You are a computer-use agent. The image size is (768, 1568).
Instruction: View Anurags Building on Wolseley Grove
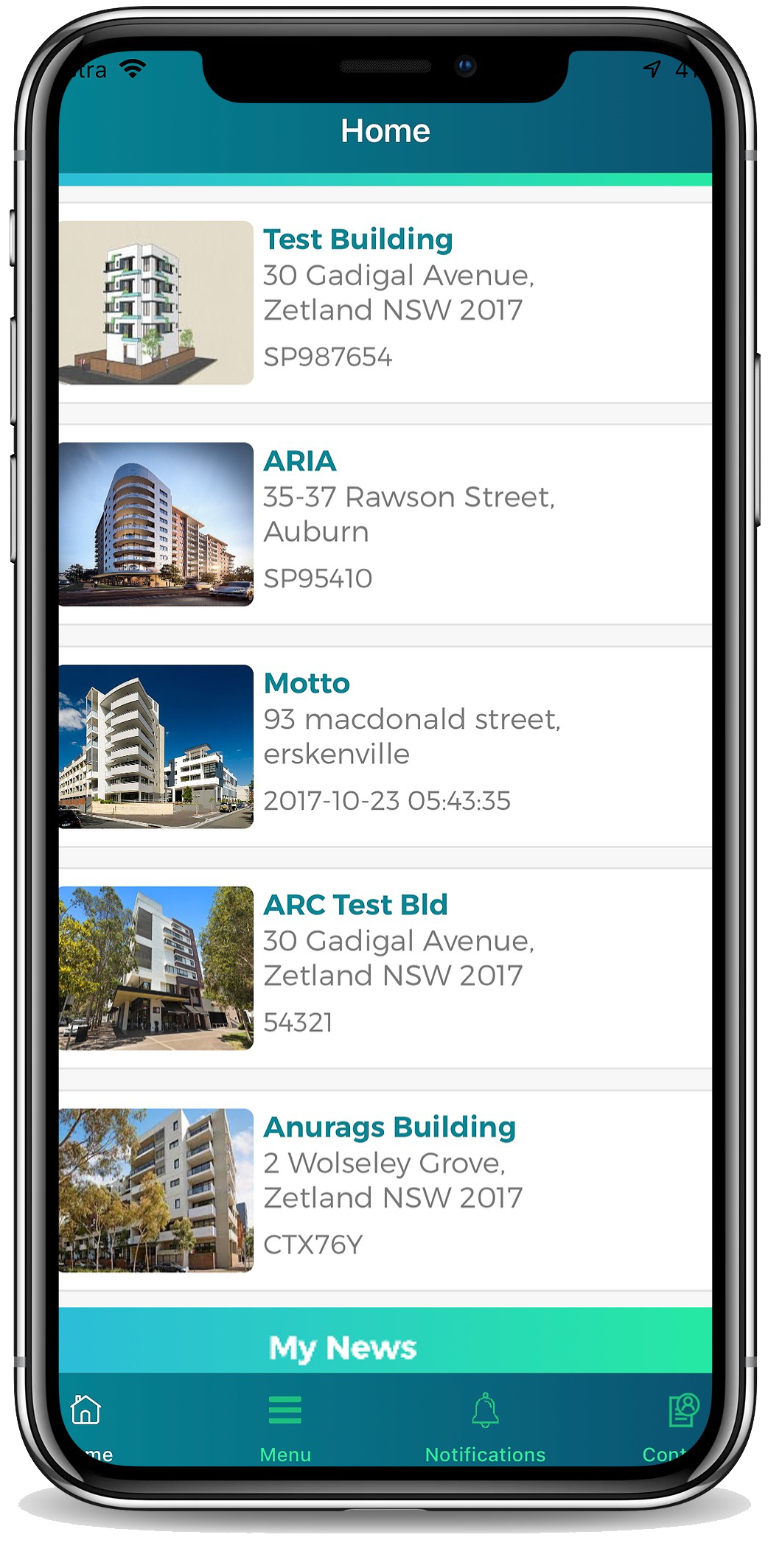click(x=385, y=1189)
